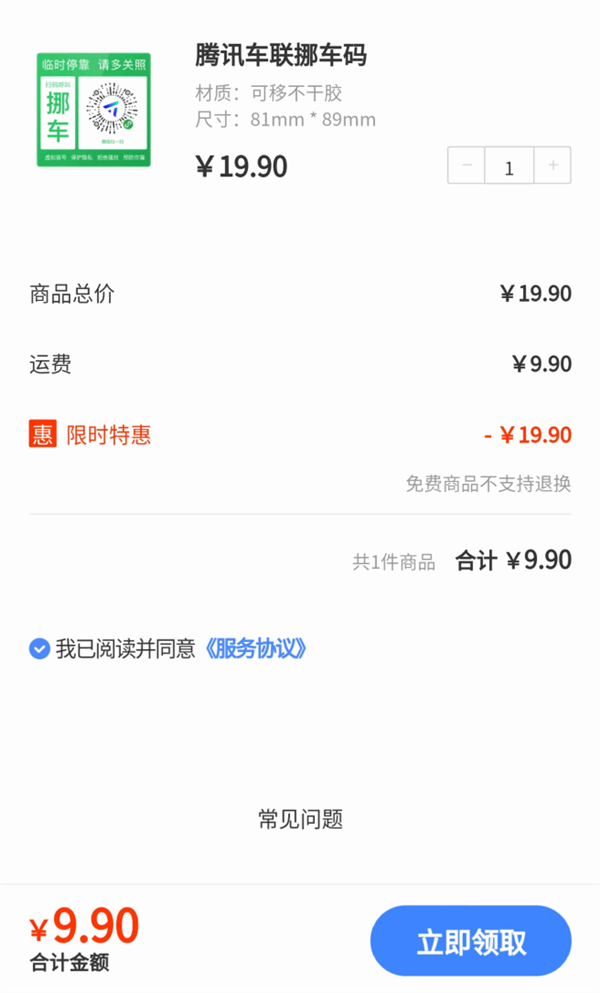600x993 pixels.
Task: Open the 《服务协议》 link
Action: click(x=255, y=649)
